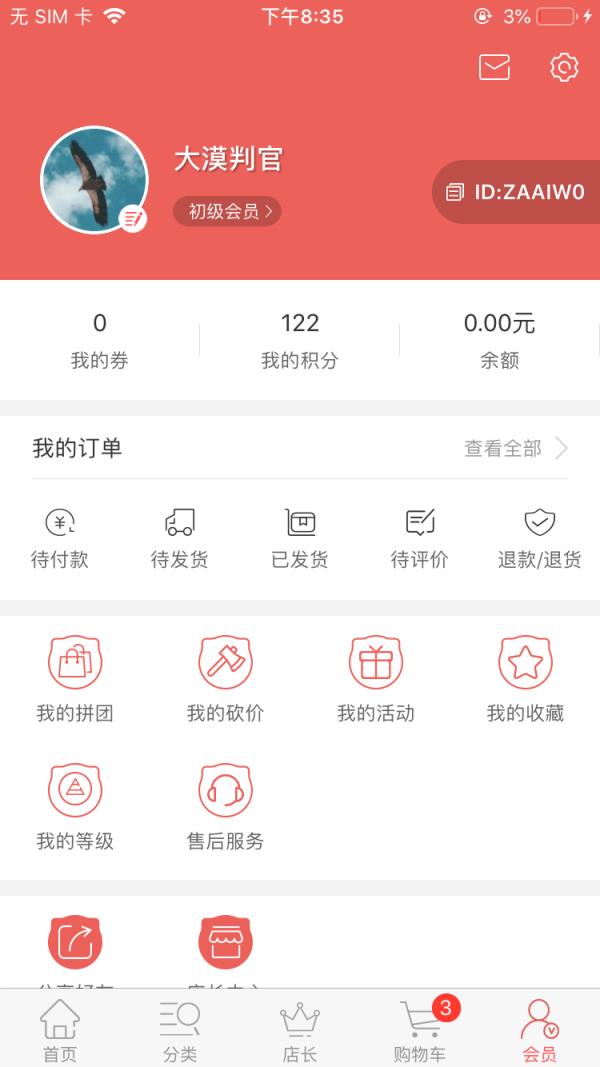Switch to the 购物车 cart tab

pos(420,1030)
